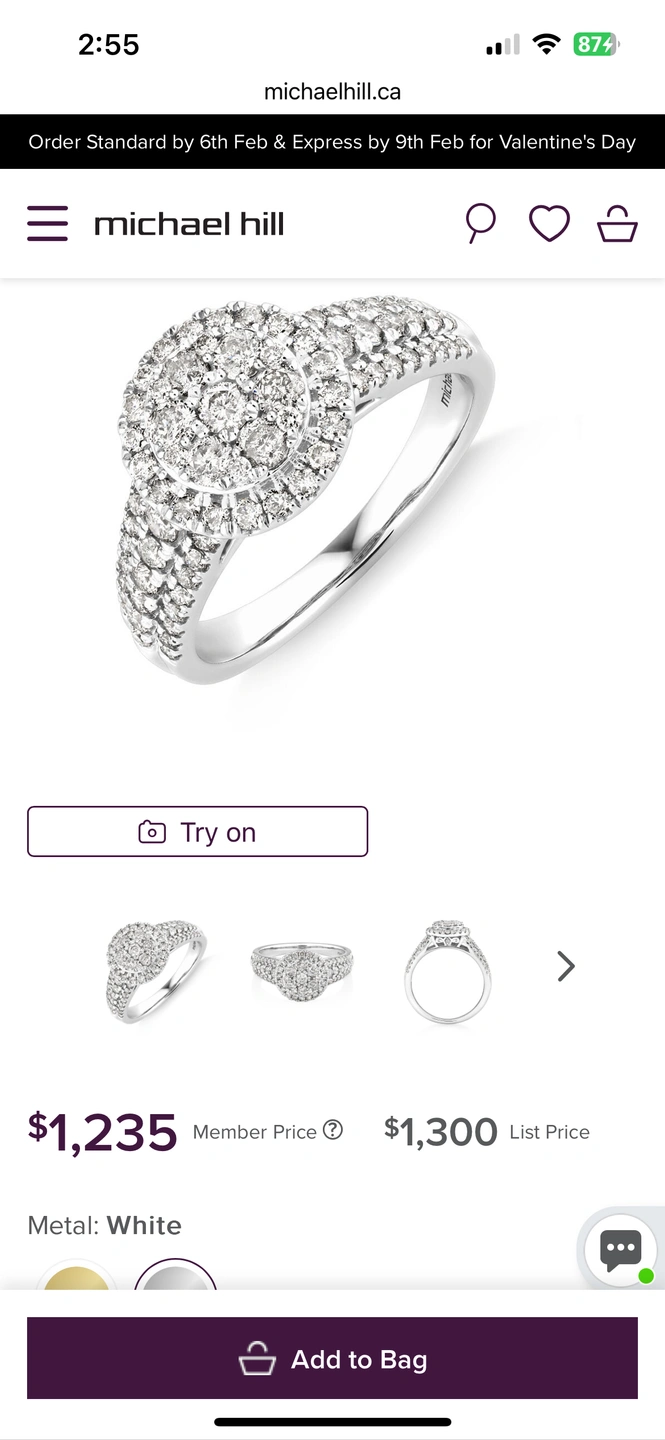The image size is (665, 1440).
Task: Select the first angled ring thumbnail
Action: point(155,967)
